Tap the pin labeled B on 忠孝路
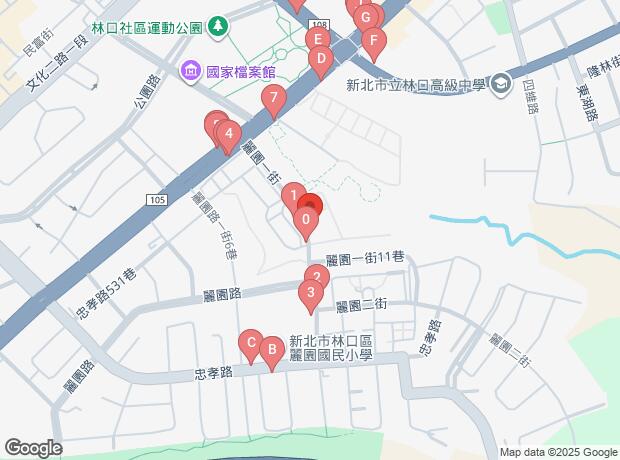Screen dimensions: 620x460 [x=270, y=350]
